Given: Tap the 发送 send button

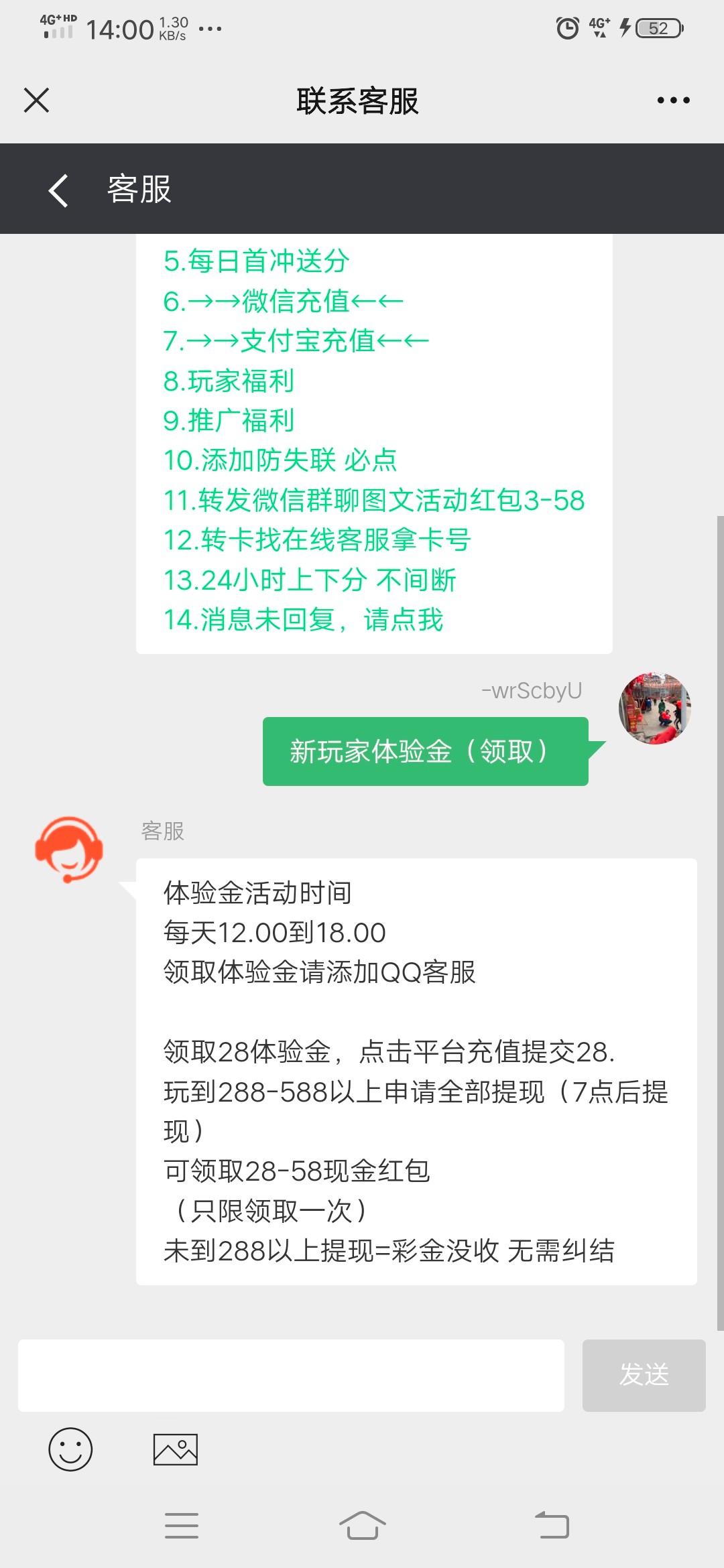Looking at the screenshot, I should click(644, 1375).
